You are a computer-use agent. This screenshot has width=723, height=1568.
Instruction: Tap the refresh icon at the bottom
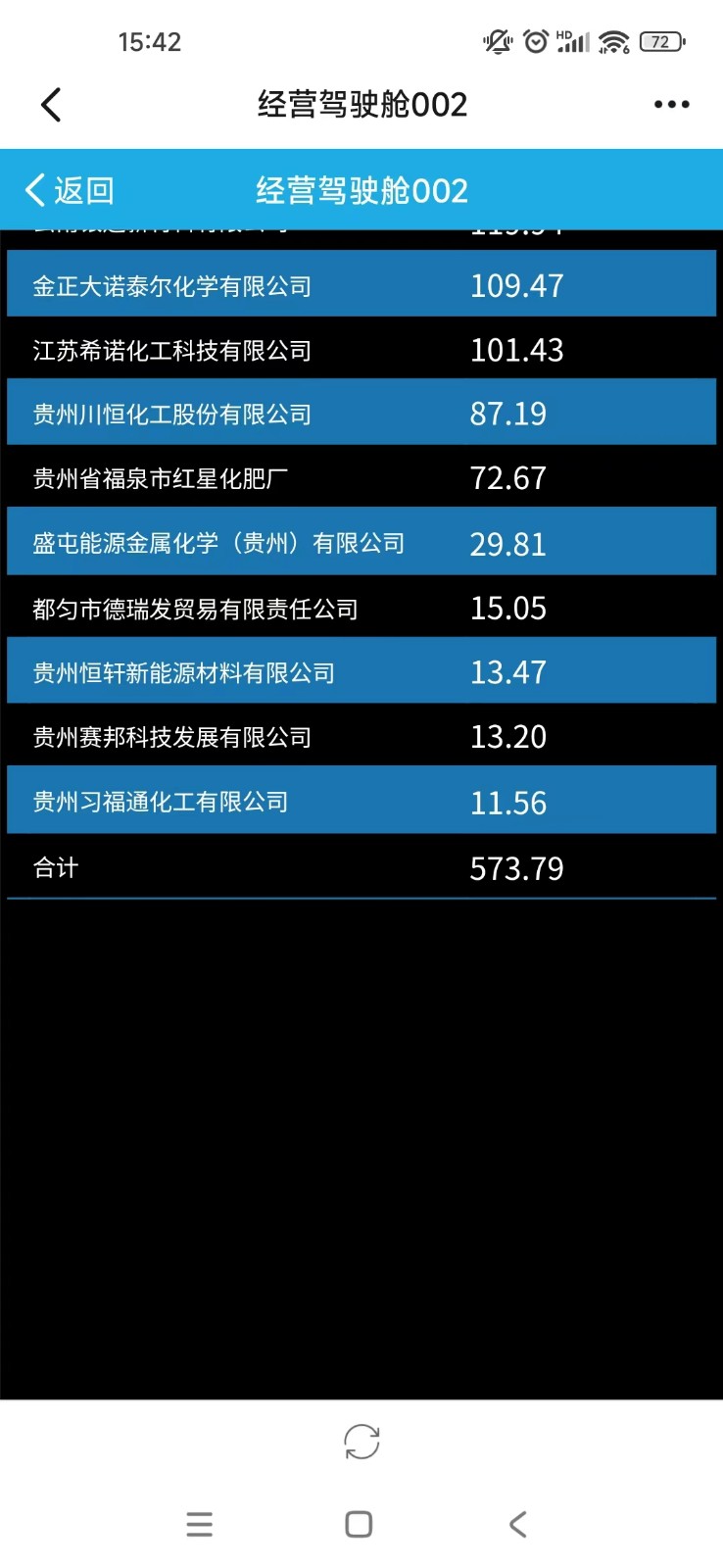pyautogui.click(x=361, y=1442)
